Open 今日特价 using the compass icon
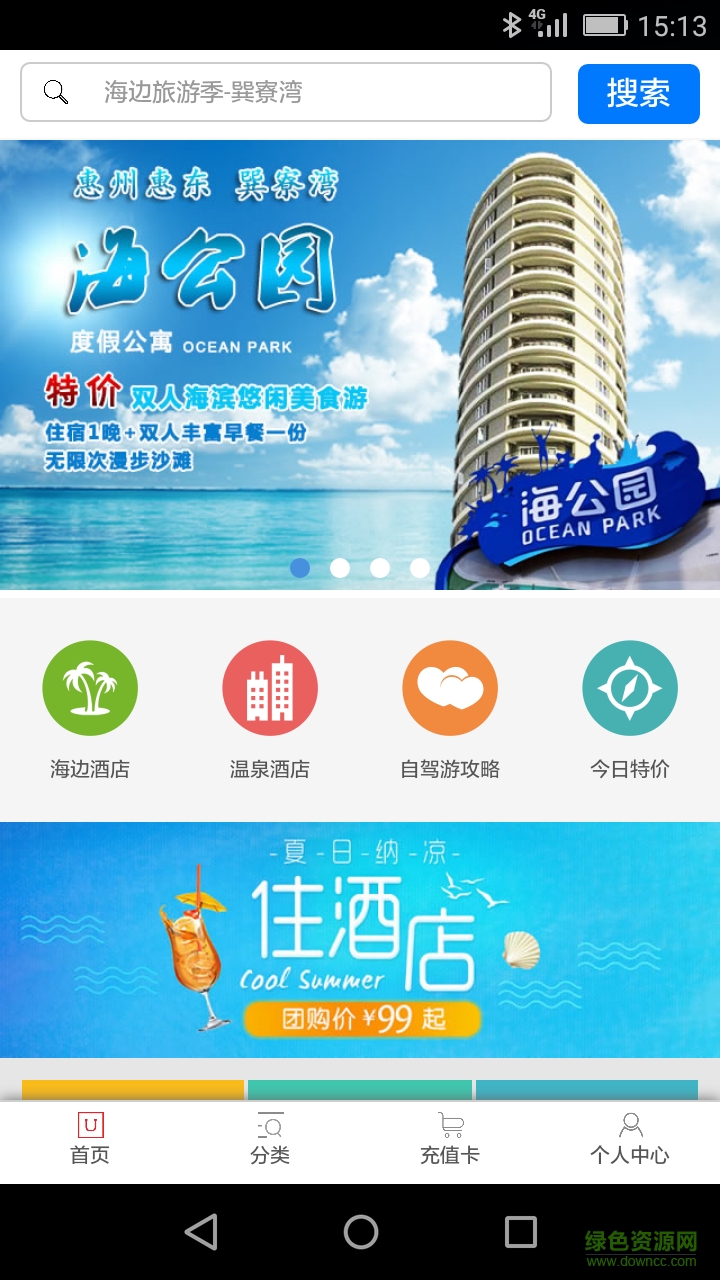Image resolution: width=720 pixels, height=1280 pixels. (x=630, y=688)
